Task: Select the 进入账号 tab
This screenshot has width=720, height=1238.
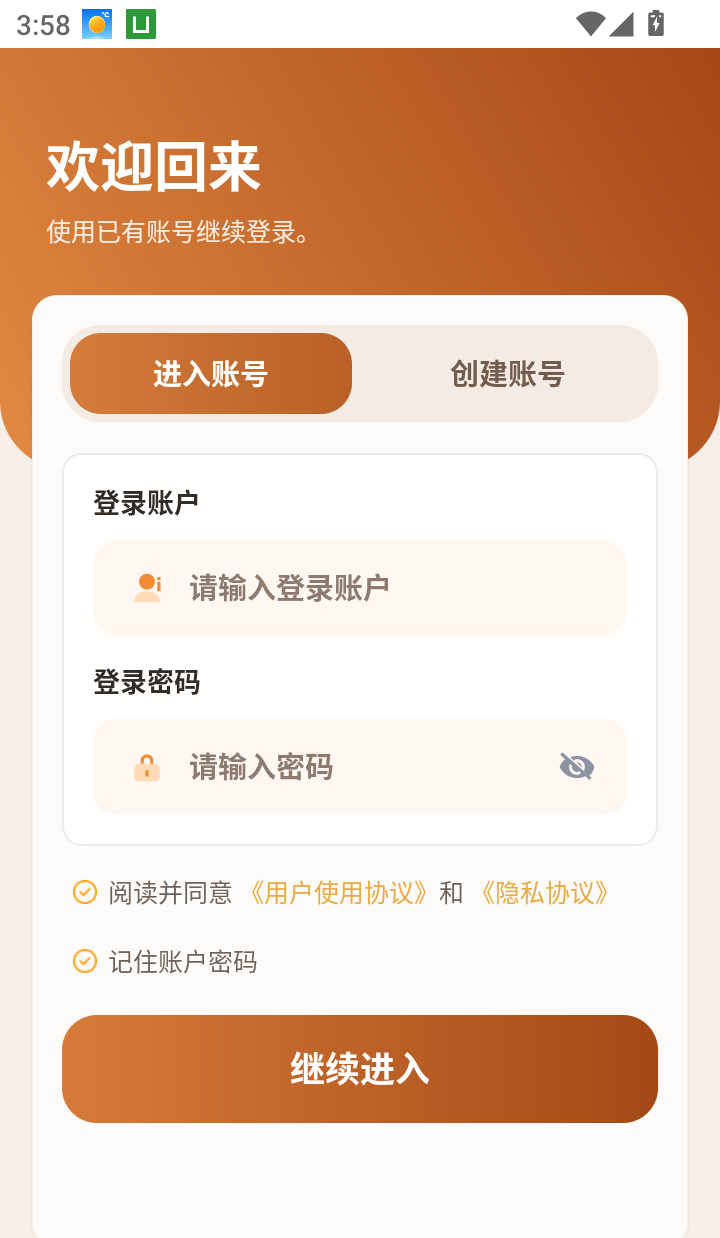Action: 210,374
